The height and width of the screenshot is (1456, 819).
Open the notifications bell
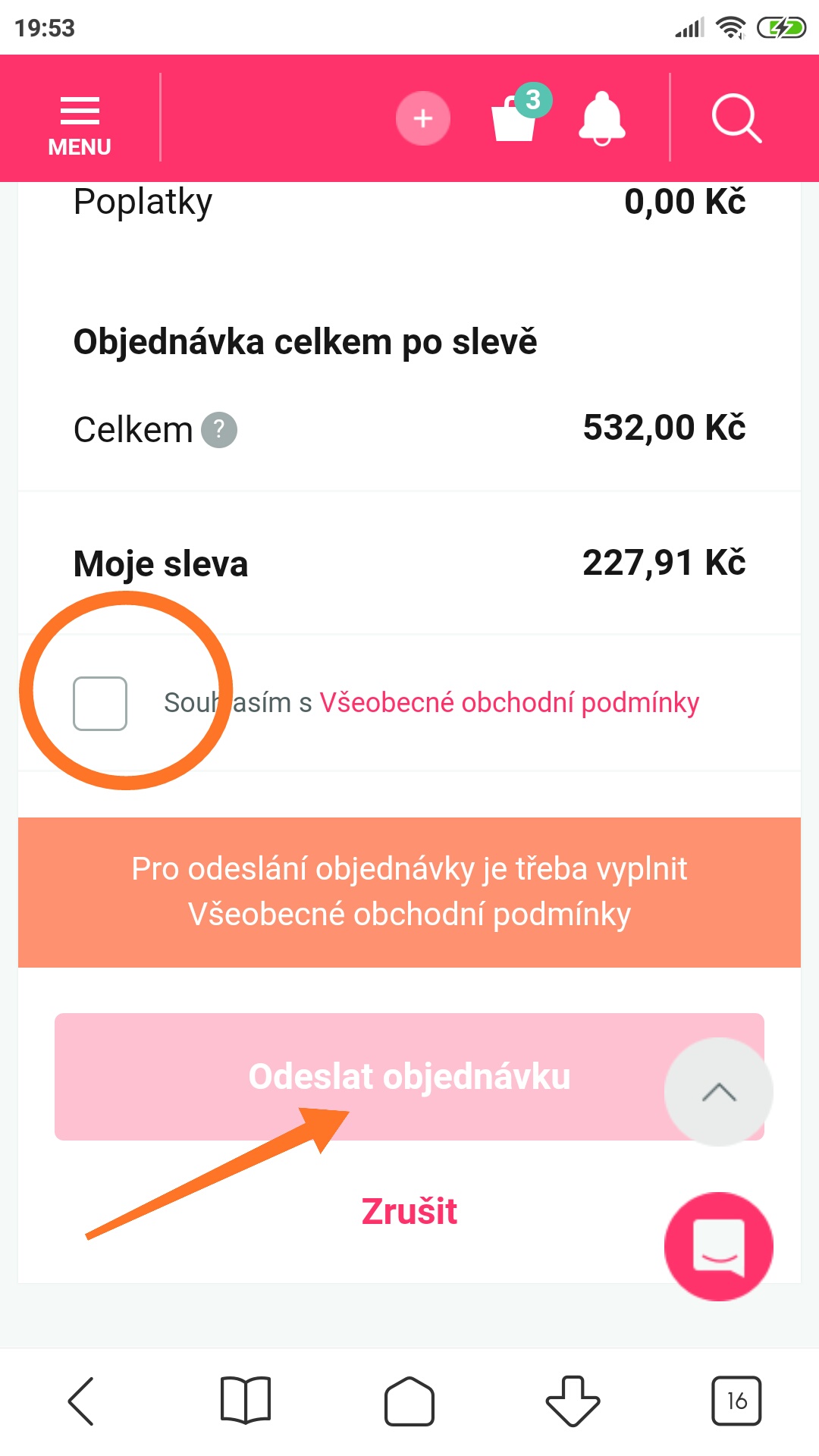(602, 118)
